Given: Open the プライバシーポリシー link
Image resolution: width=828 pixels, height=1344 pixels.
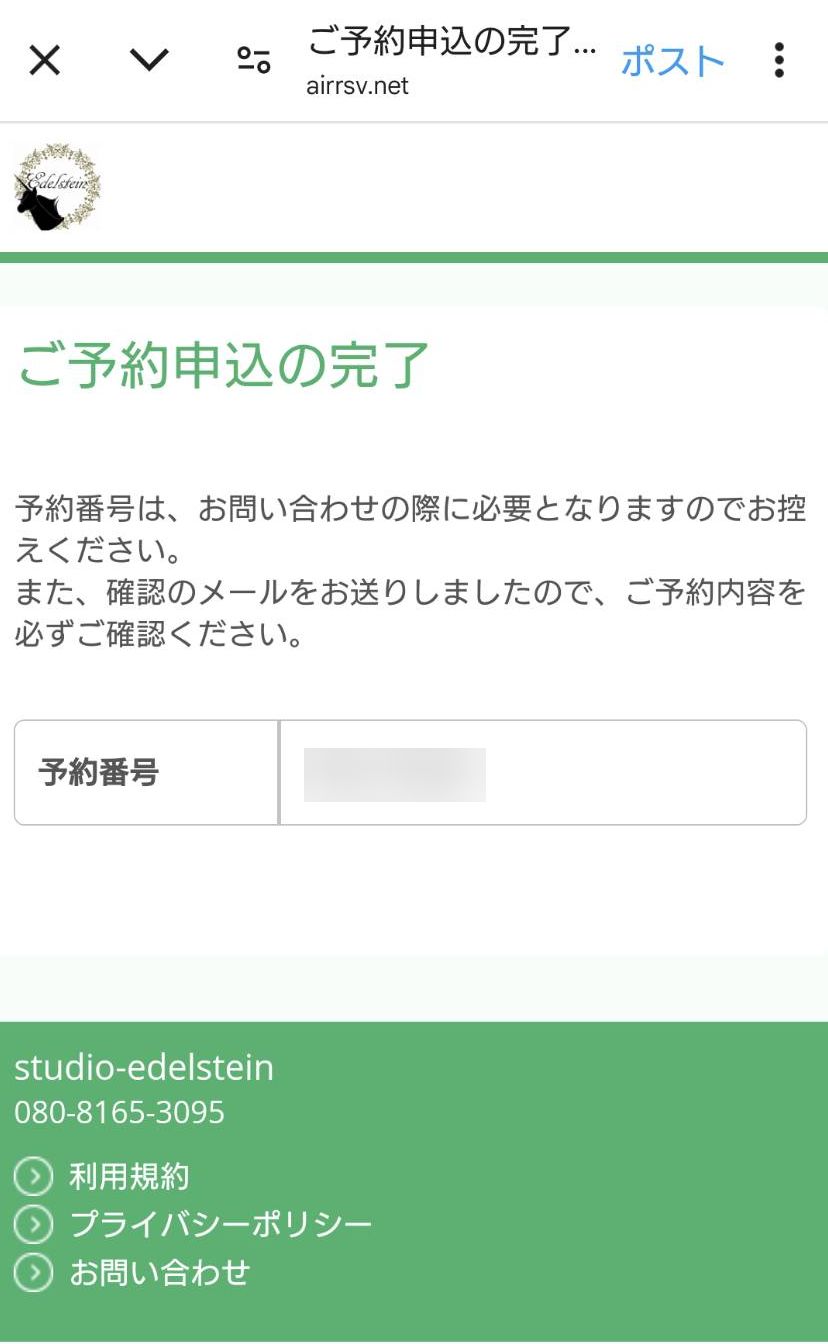Looking at the screenshot, I should tap(193, 1224).
